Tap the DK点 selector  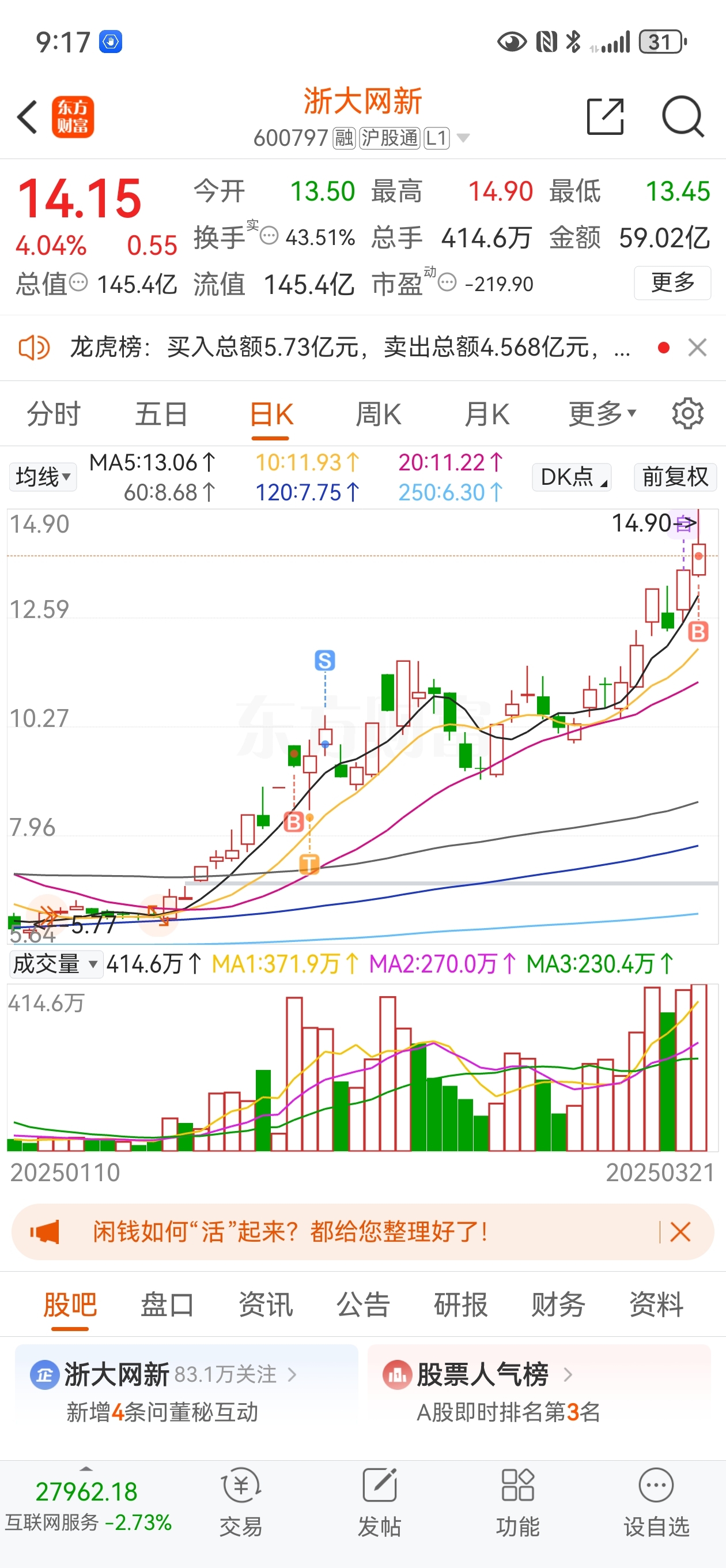coord(572,477)
